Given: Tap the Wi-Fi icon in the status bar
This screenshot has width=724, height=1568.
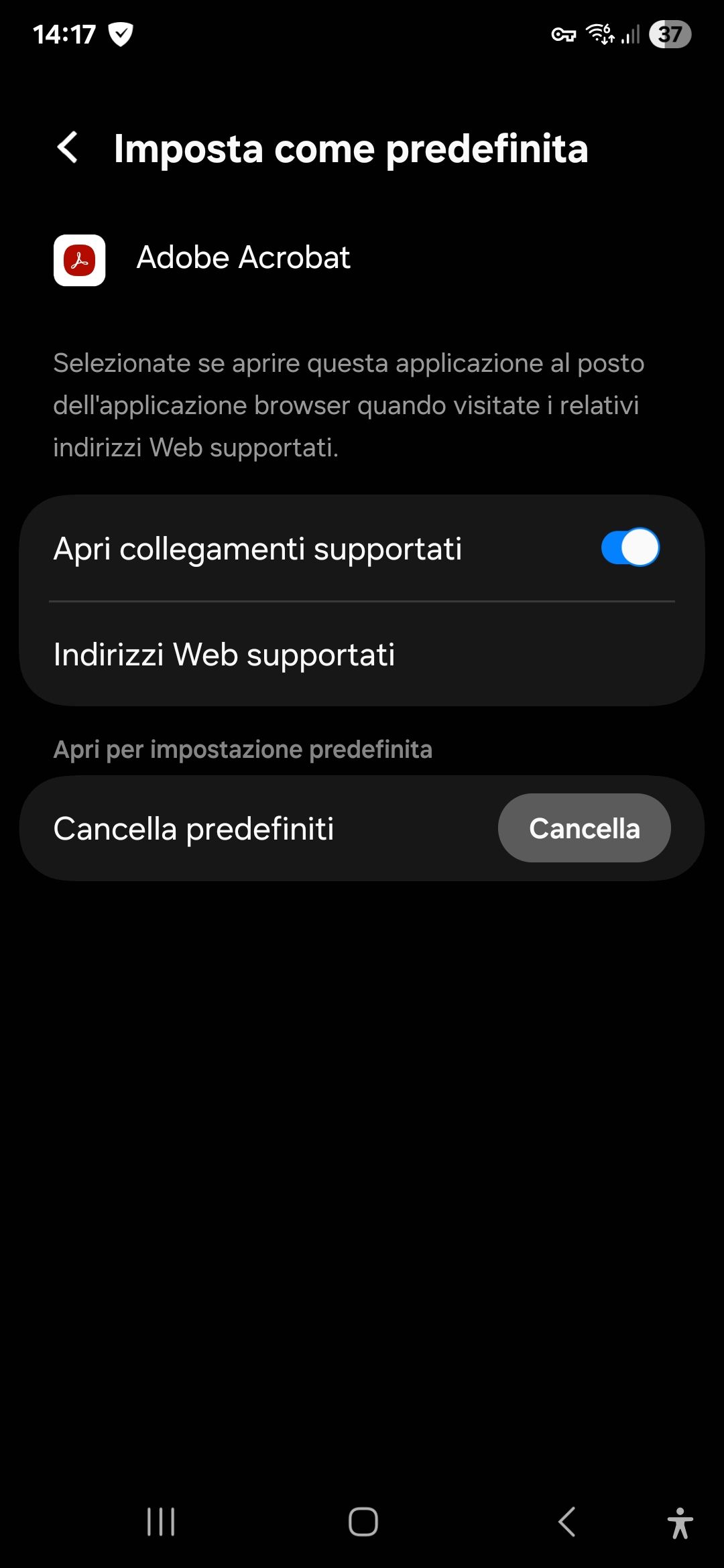Looking at the screenshot, I should [x=599, y=34].
